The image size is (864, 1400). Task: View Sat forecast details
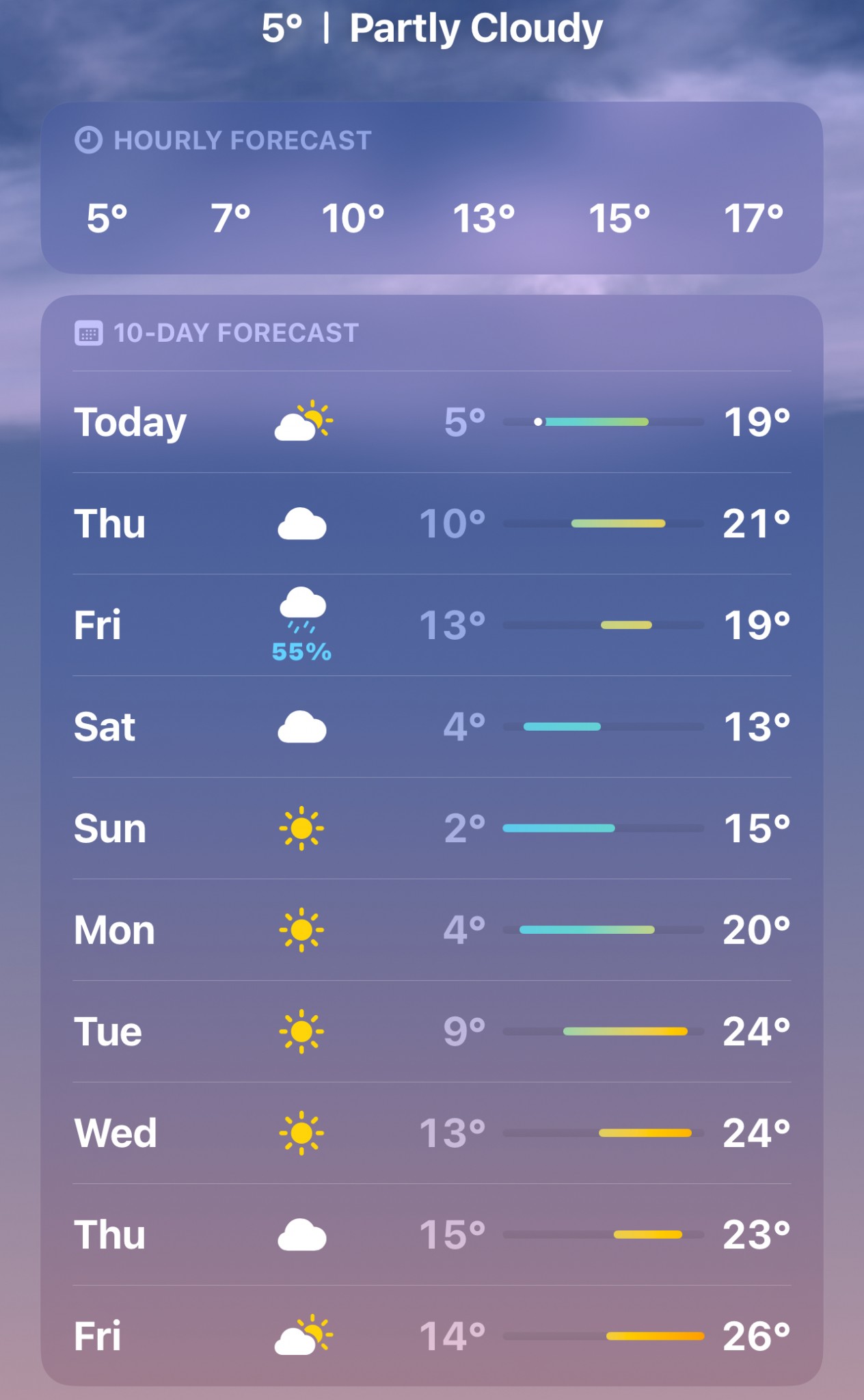432,727
